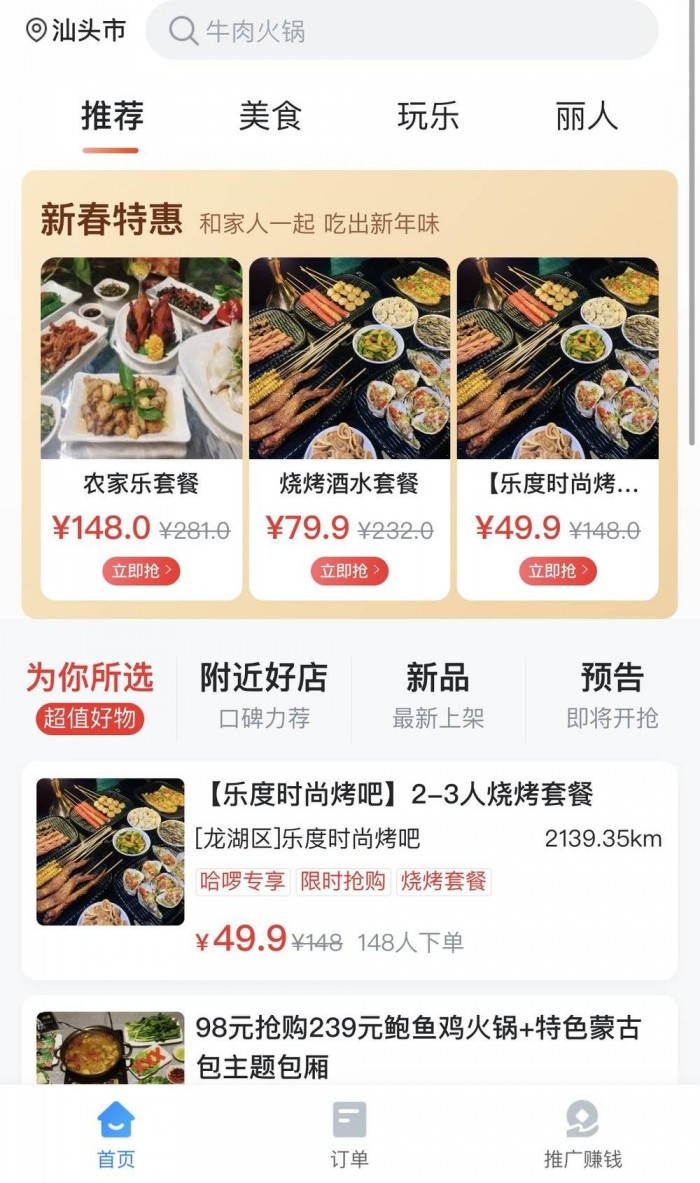The width and height of the screenshot is (700, 1183).
Task: Open the 2-3人烧烤套餐 listing
Action: pos(400,795)
